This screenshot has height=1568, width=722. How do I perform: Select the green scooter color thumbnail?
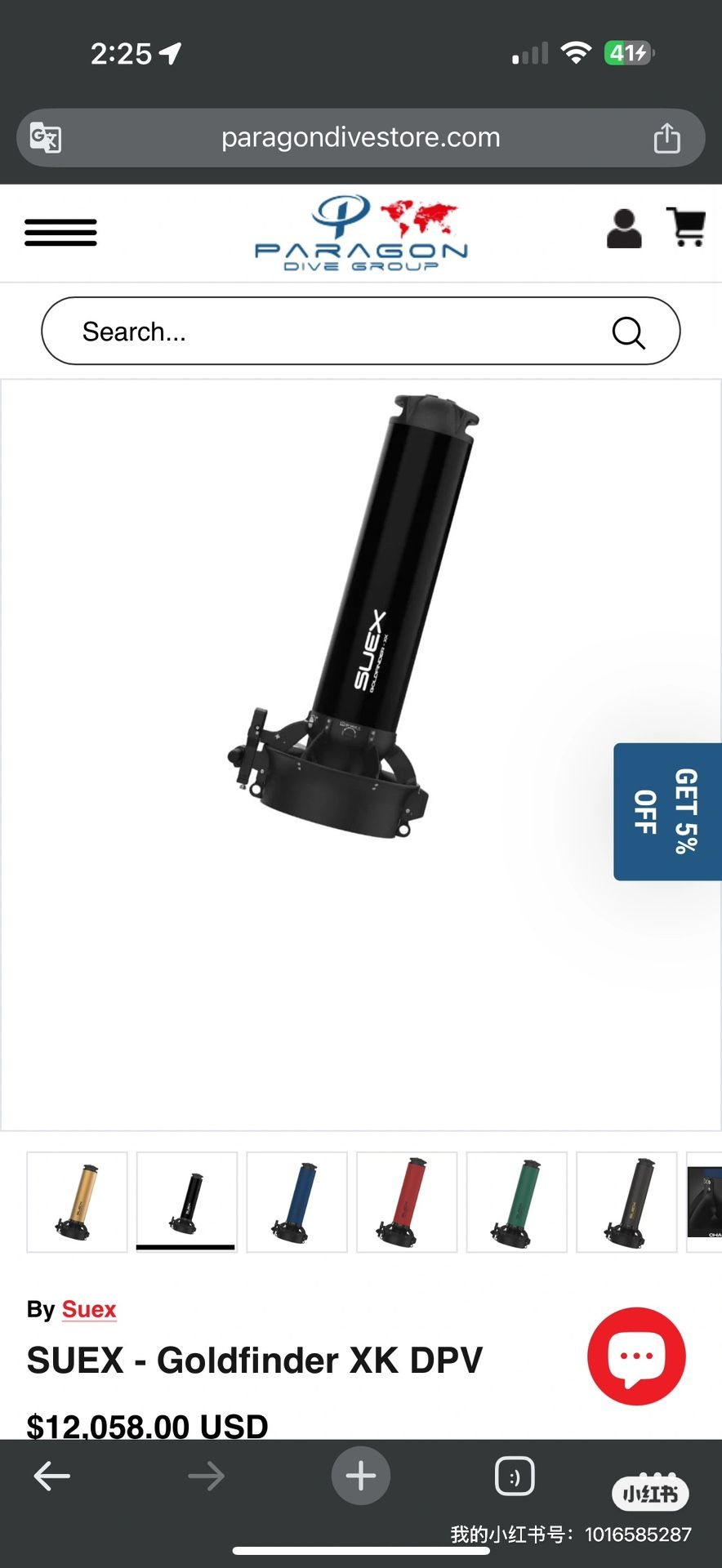coord(517,1202)
